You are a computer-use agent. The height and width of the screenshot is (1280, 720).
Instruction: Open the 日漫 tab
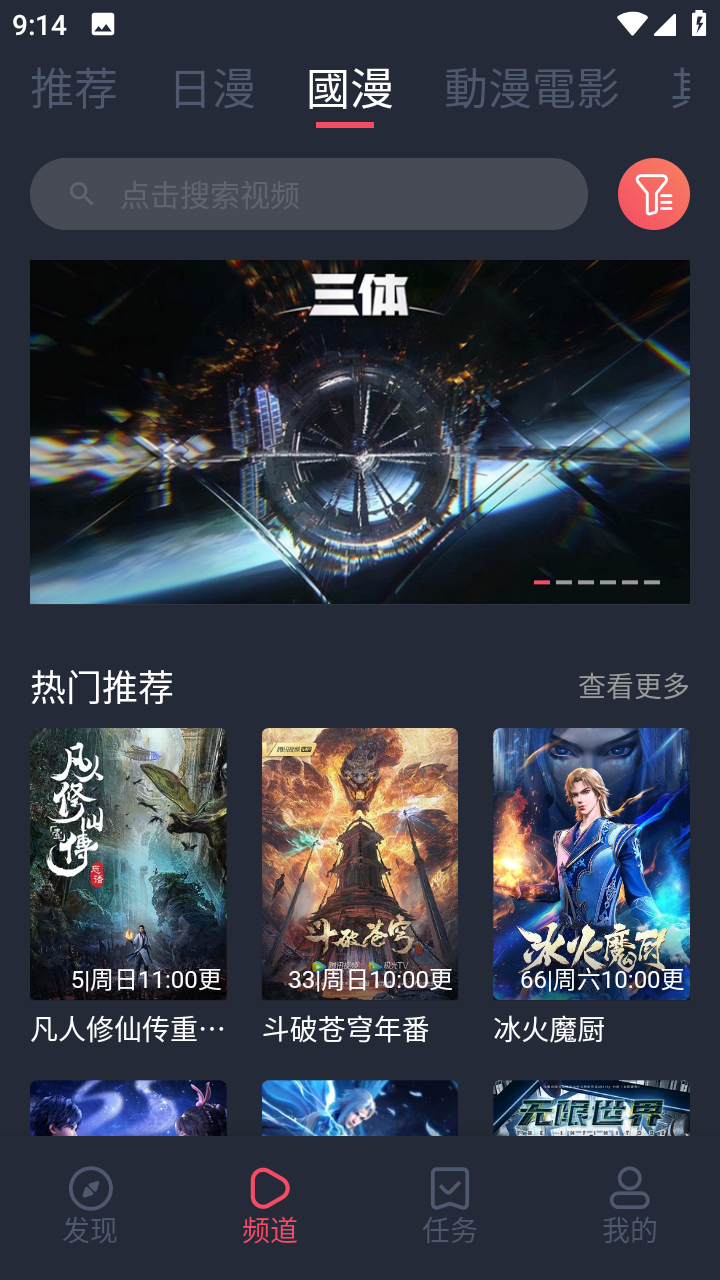[211, 90]
